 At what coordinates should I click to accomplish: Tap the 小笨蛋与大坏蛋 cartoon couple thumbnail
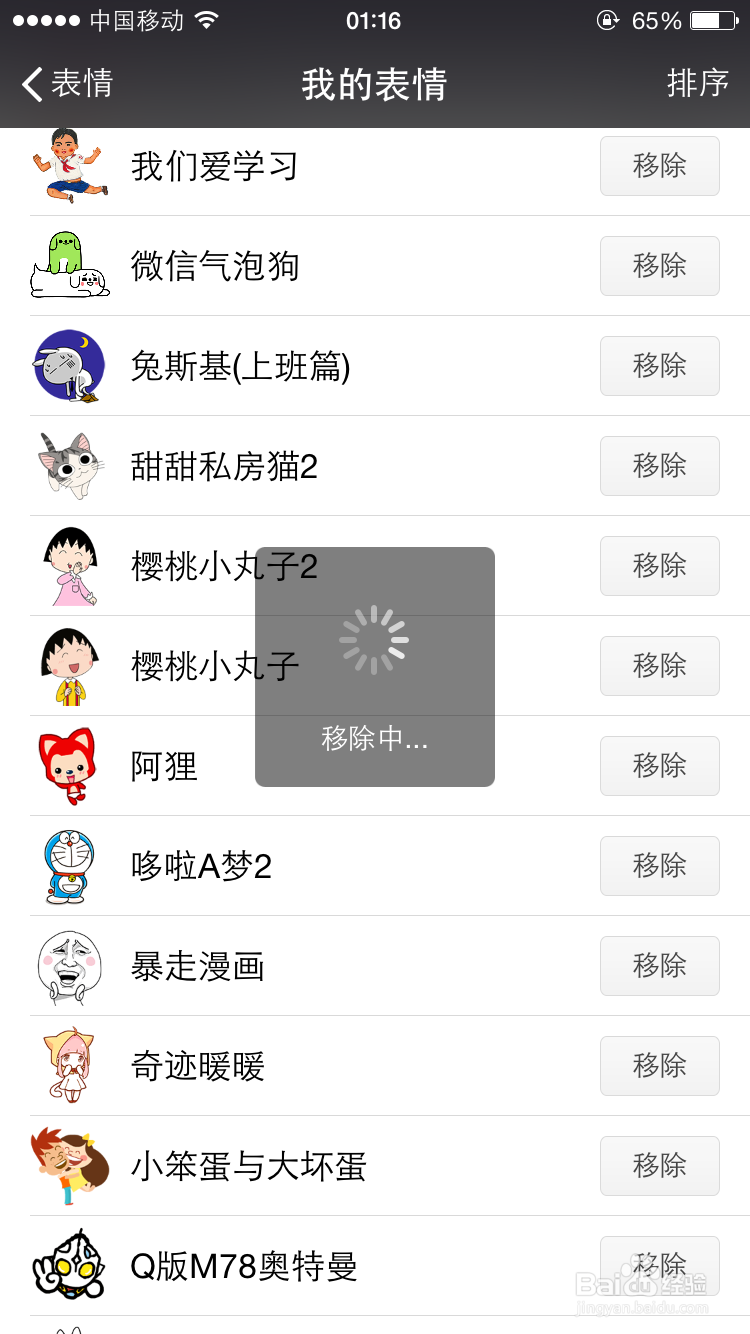[x=68, y=1166]
